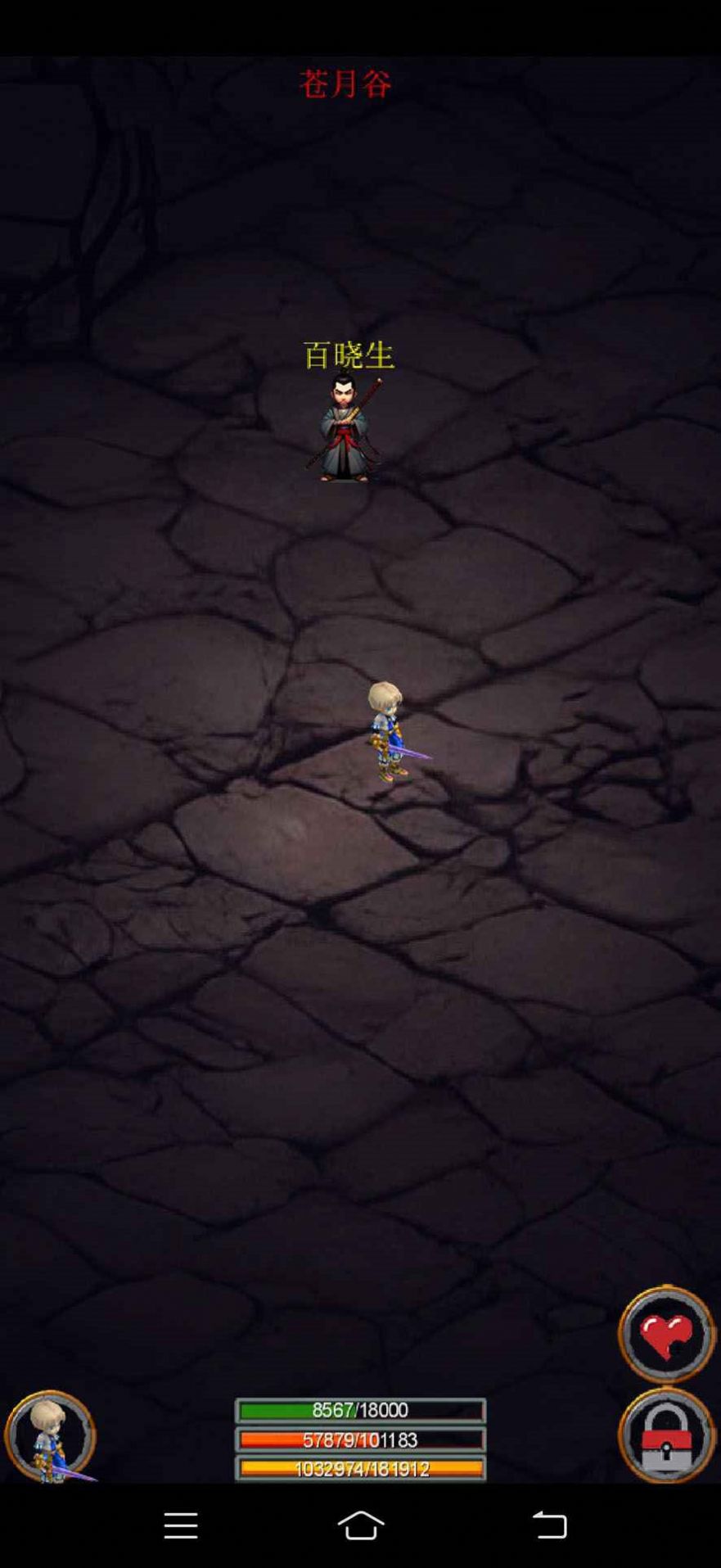Open the player character portrait

tap(51, 1436)
